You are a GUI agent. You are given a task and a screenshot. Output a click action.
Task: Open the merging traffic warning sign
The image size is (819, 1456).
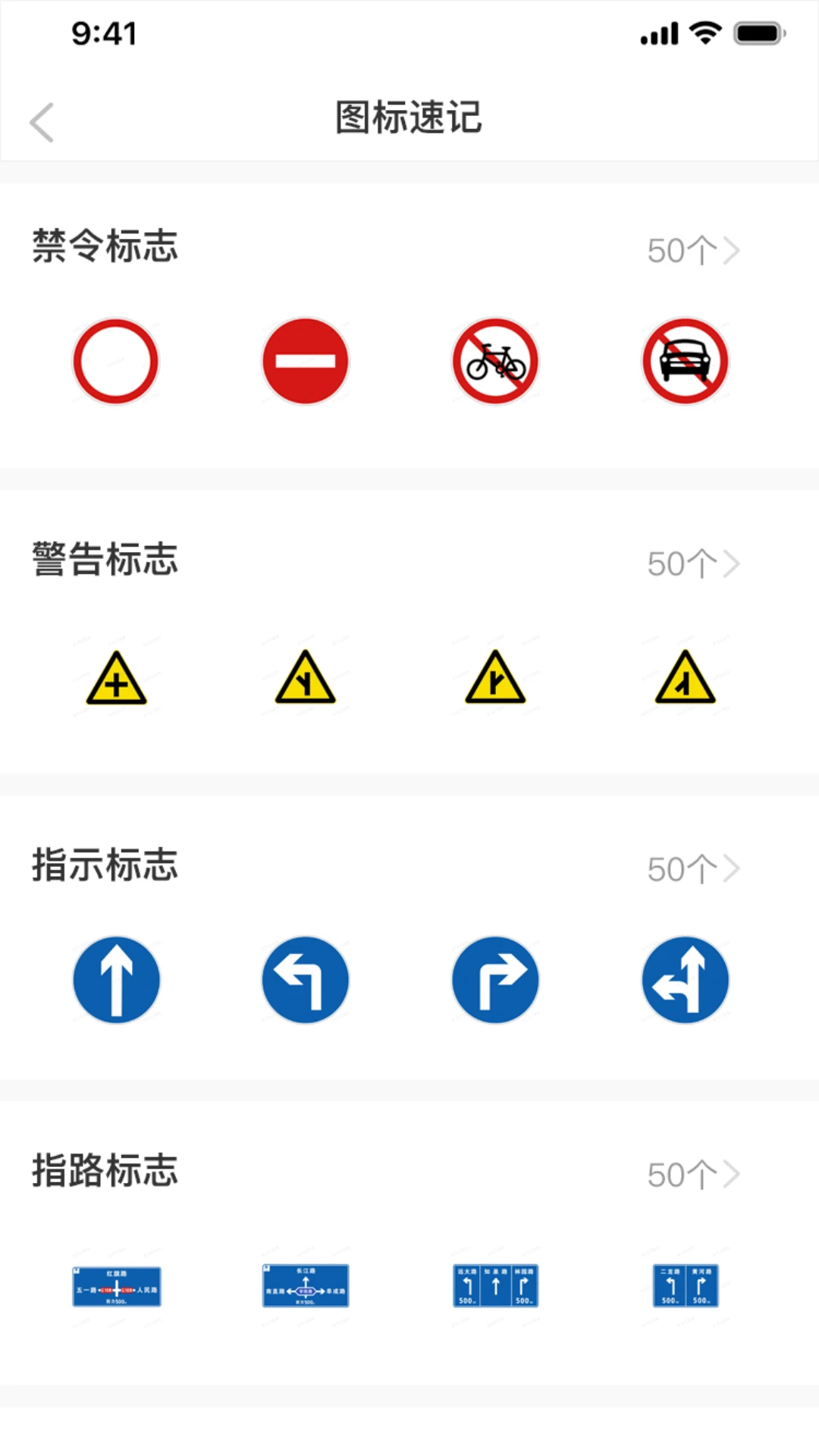685,679
